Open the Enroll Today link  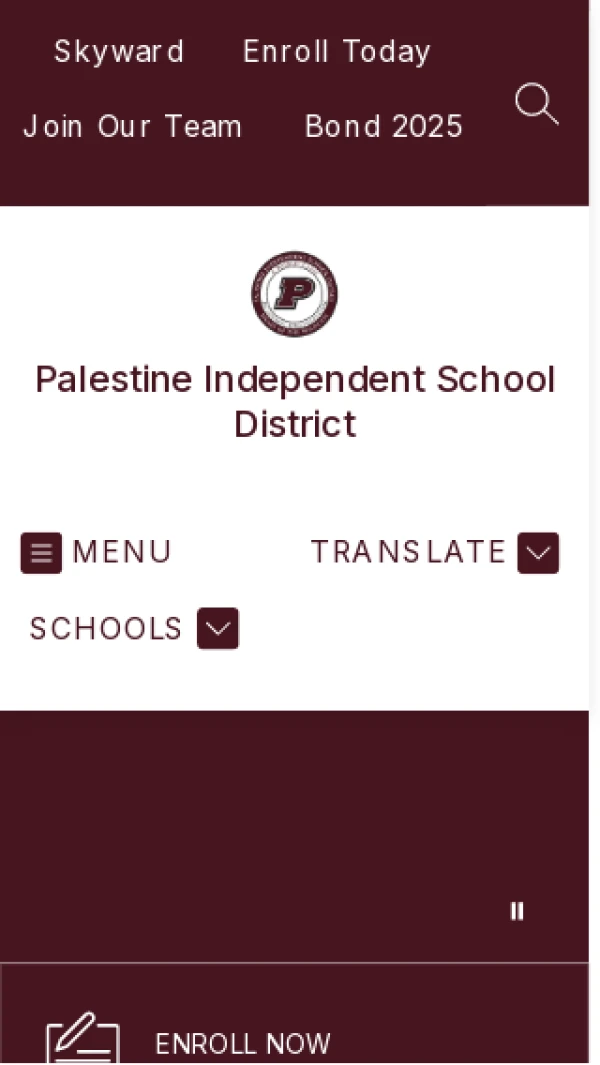tap(336, 52)
